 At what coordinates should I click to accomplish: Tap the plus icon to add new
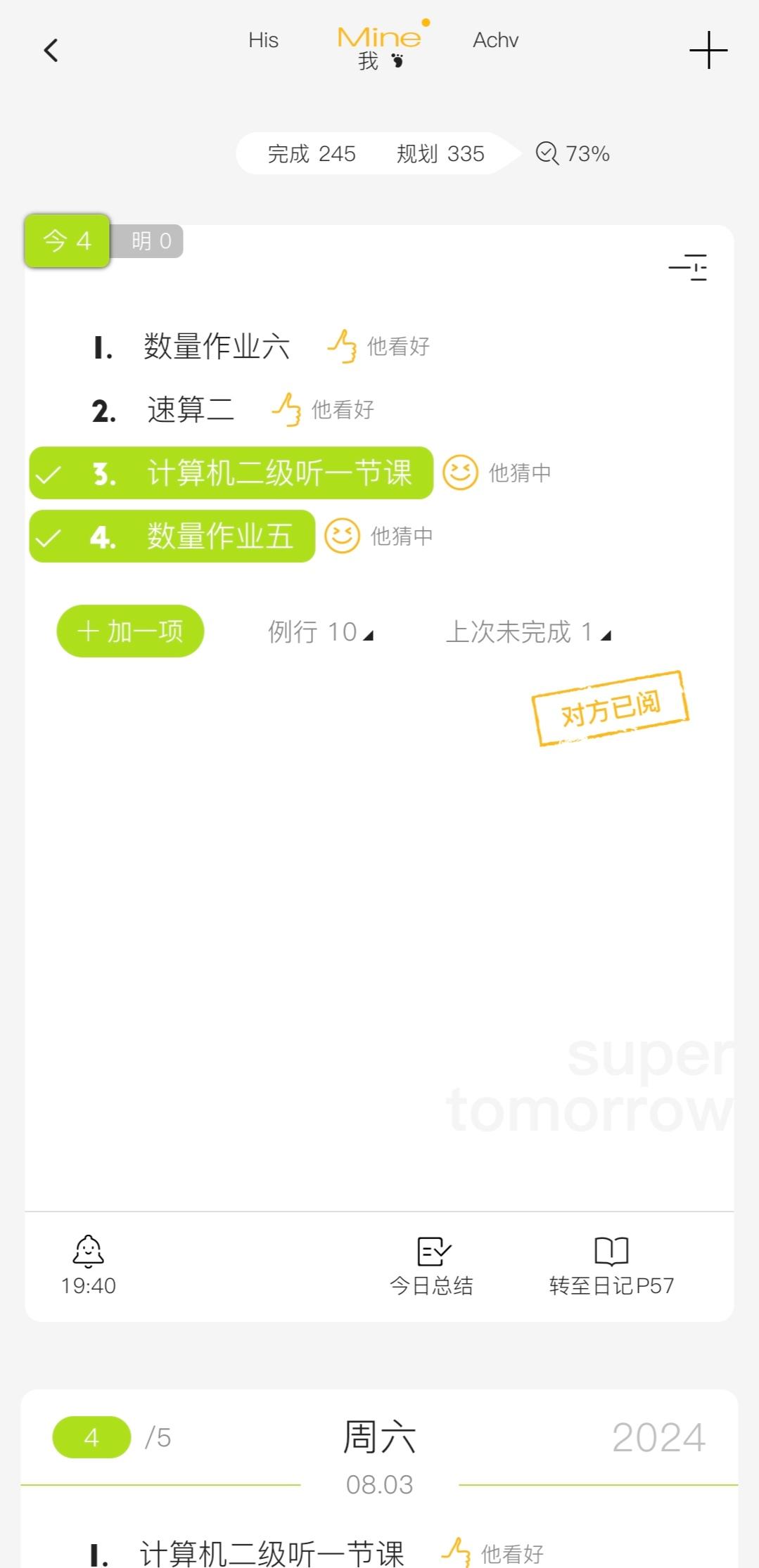click(x=708, y=50)
